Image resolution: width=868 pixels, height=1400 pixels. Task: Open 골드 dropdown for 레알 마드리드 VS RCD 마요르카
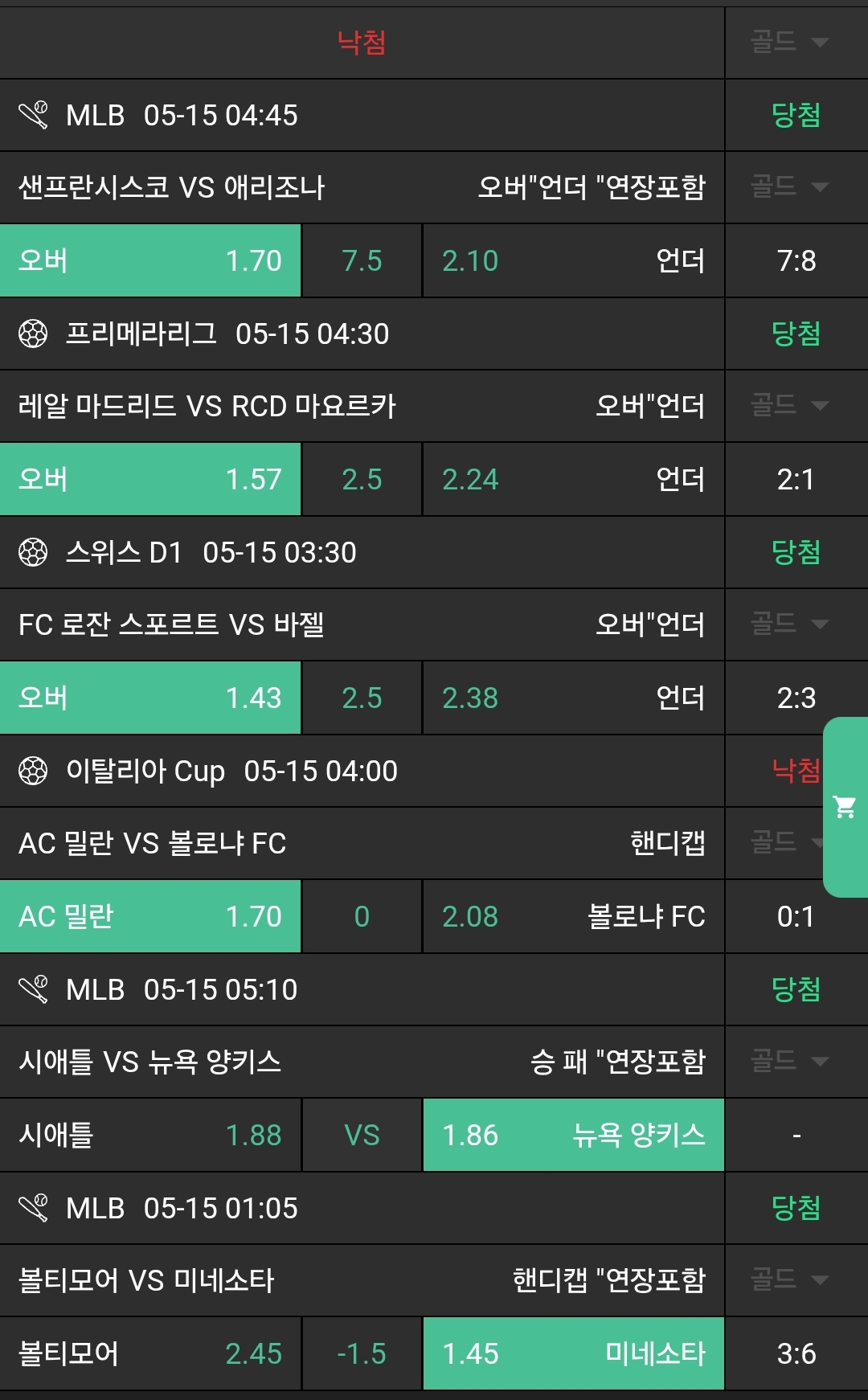point(789,405)
